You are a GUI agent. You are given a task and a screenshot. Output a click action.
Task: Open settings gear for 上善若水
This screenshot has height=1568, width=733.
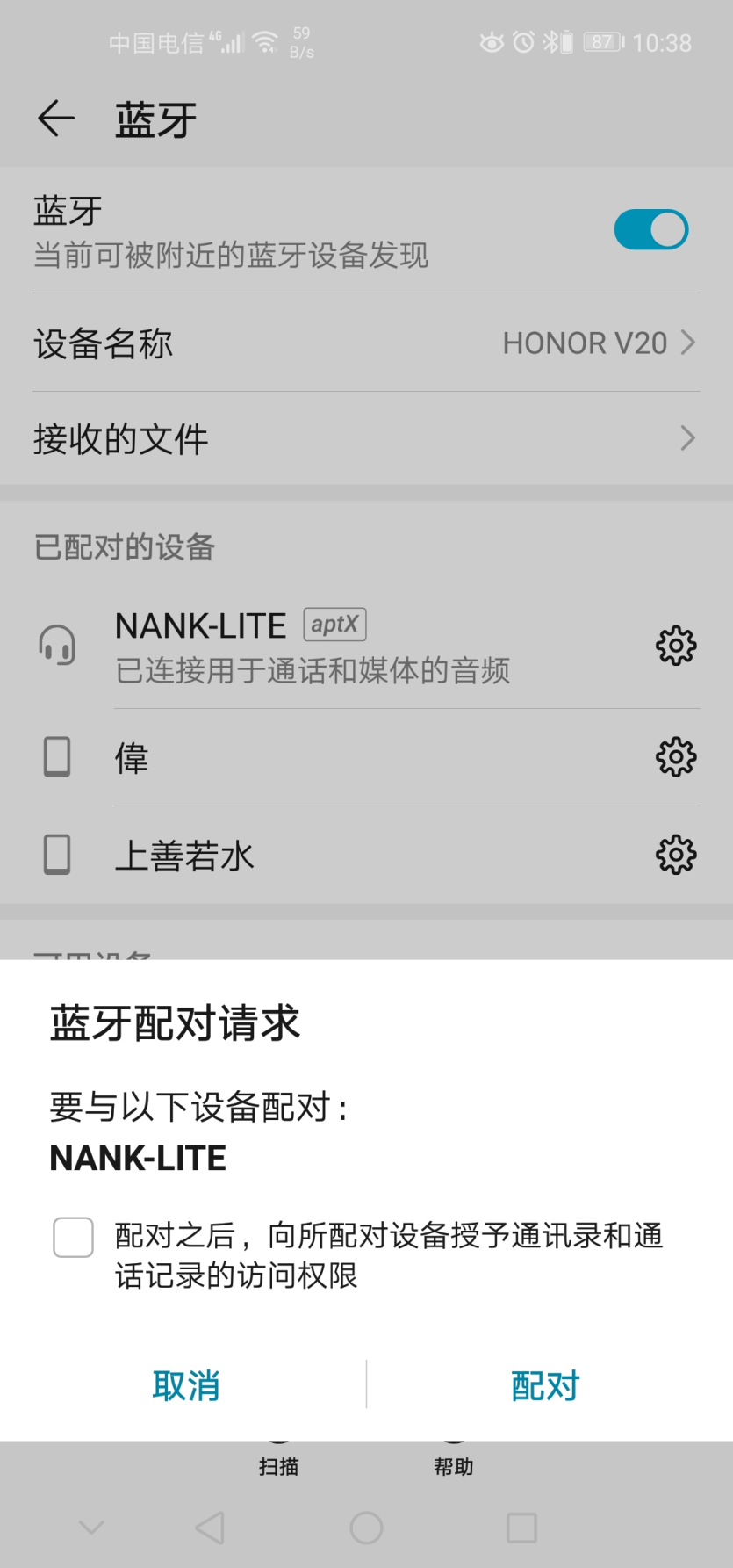pos(674,853)
